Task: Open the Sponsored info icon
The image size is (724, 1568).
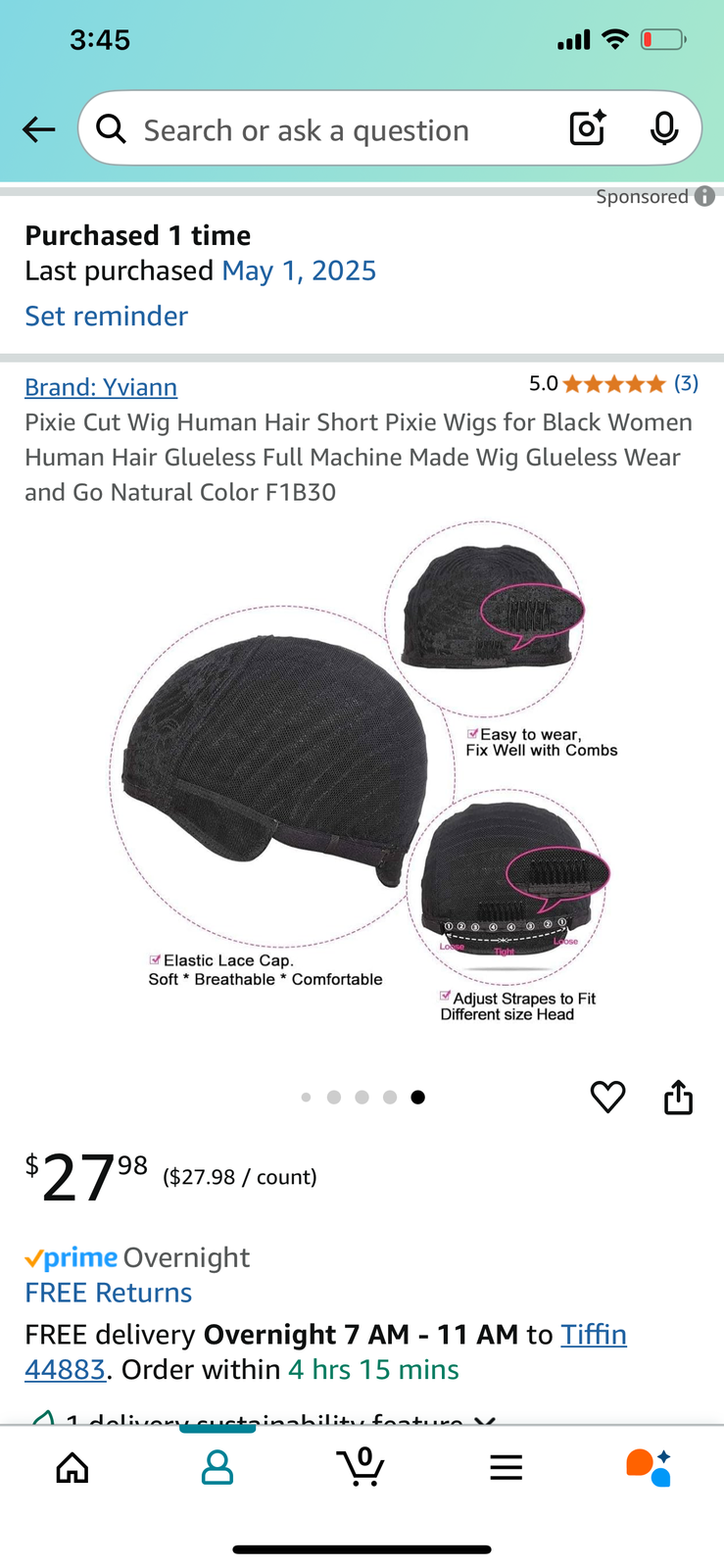Action: (704, 196)
